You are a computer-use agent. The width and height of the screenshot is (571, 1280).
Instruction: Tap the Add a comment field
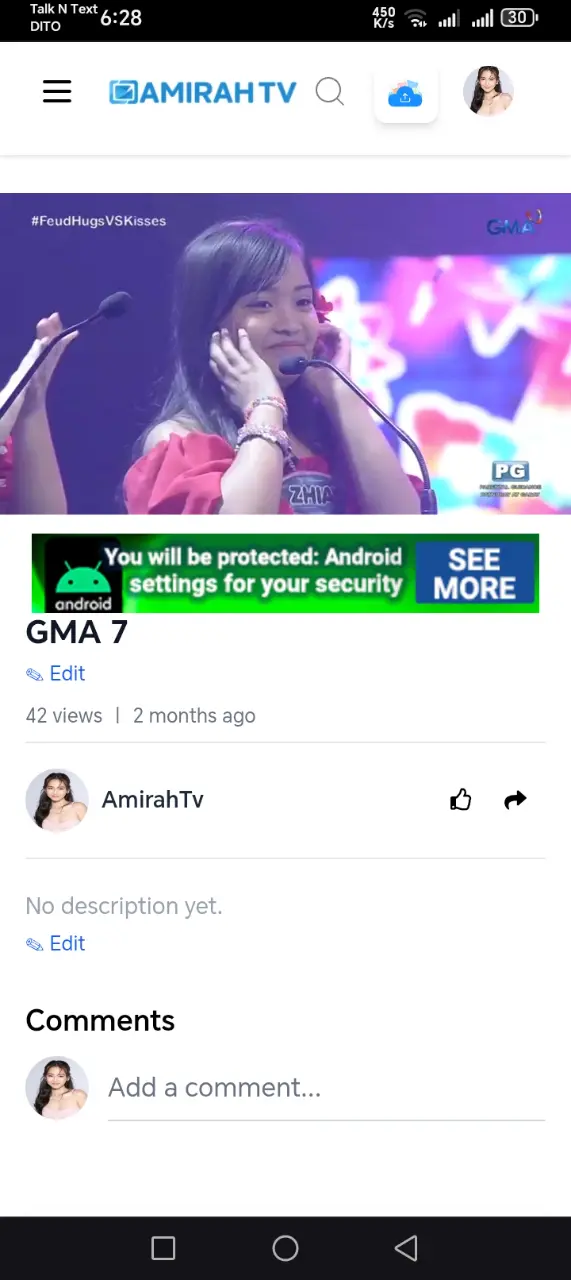click(x=326, y=1088)
